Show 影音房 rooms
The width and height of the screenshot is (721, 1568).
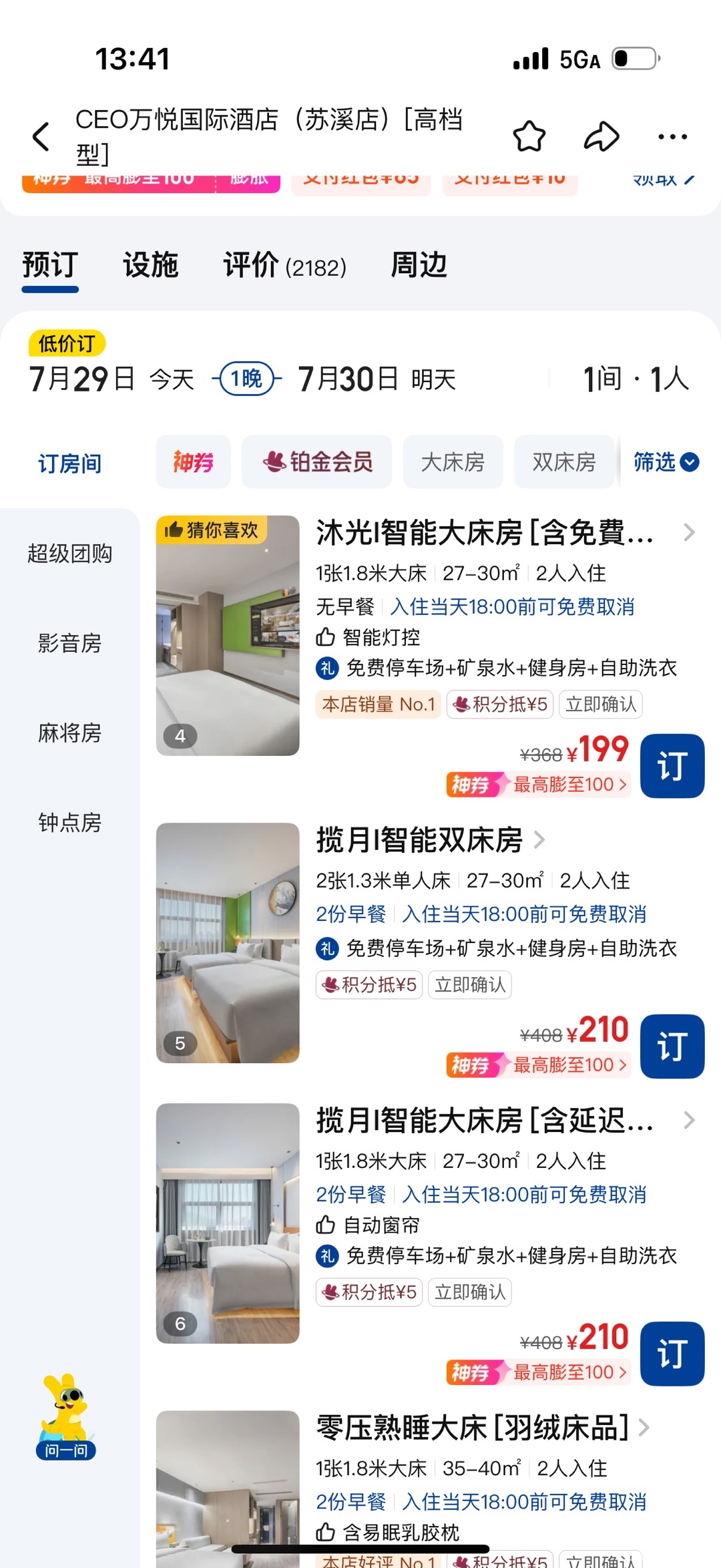(69, 643)
